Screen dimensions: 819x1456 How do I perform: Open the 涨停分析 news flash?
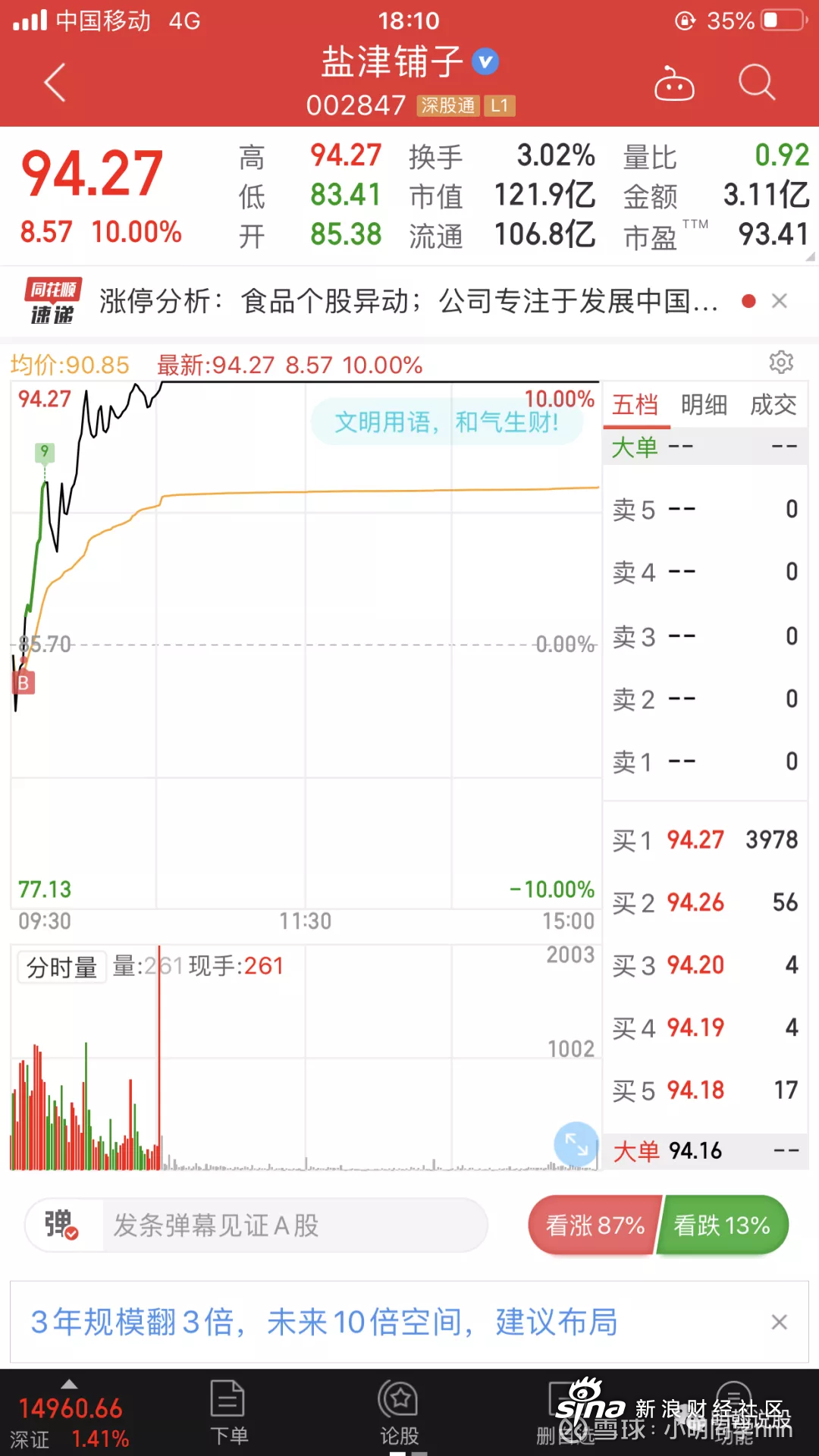pos(408,302)
